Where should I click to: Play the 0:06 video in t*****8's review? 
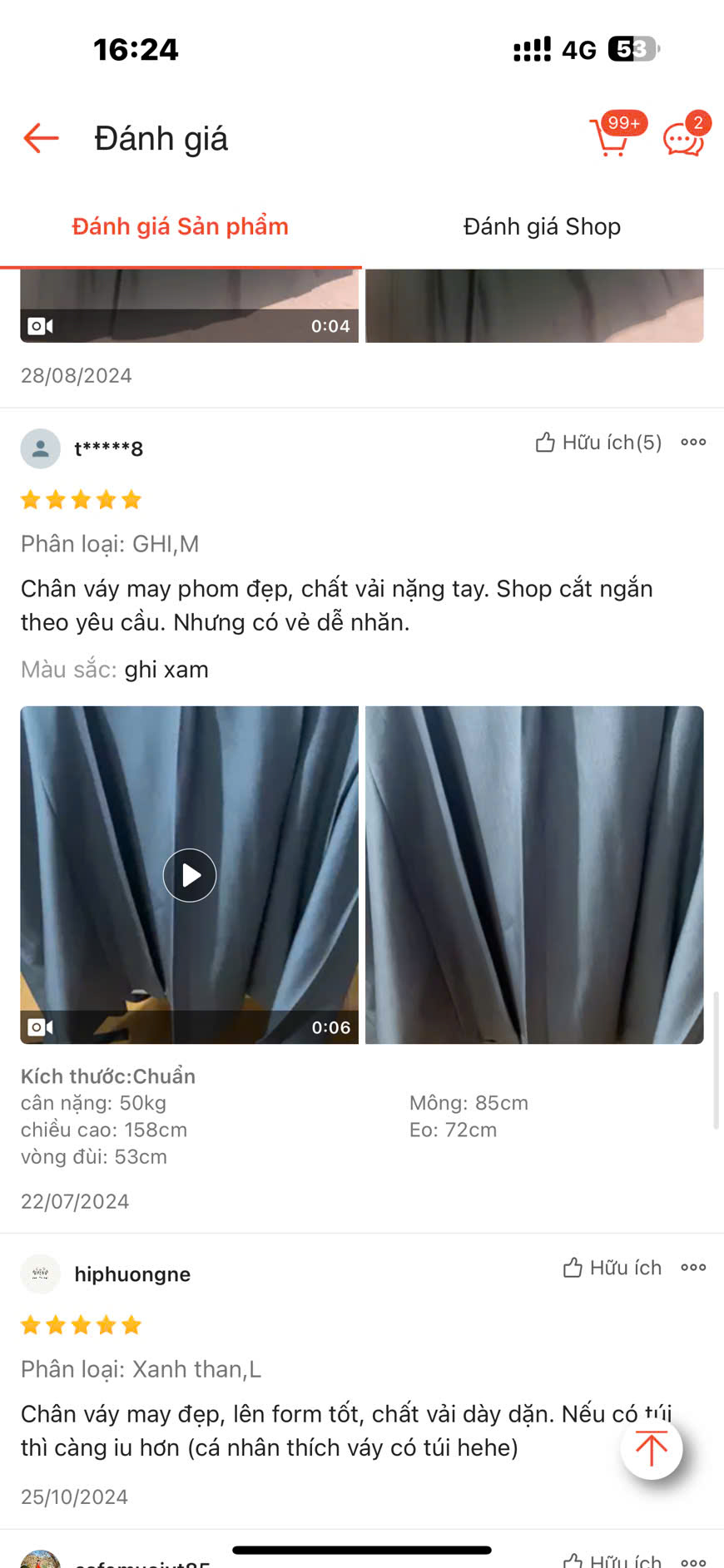tap(190, 875)
